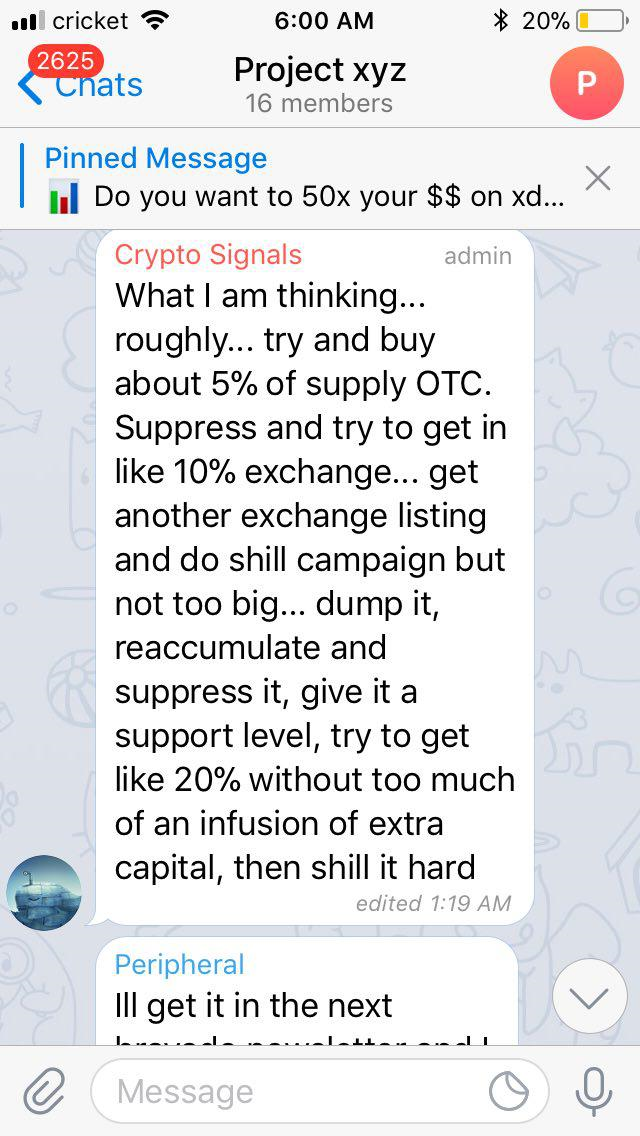640x1136 pixels.
Task: View the Crypto Signals profile picture
Action: tap(43, 893)
